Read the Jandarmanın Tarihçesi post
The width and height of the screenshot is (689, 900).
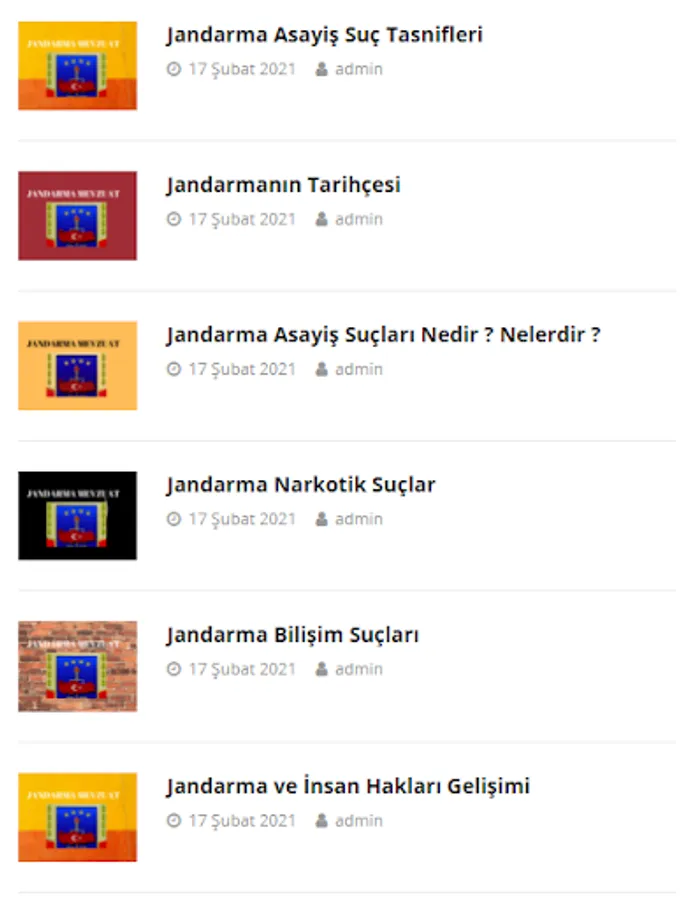(283, 185)
